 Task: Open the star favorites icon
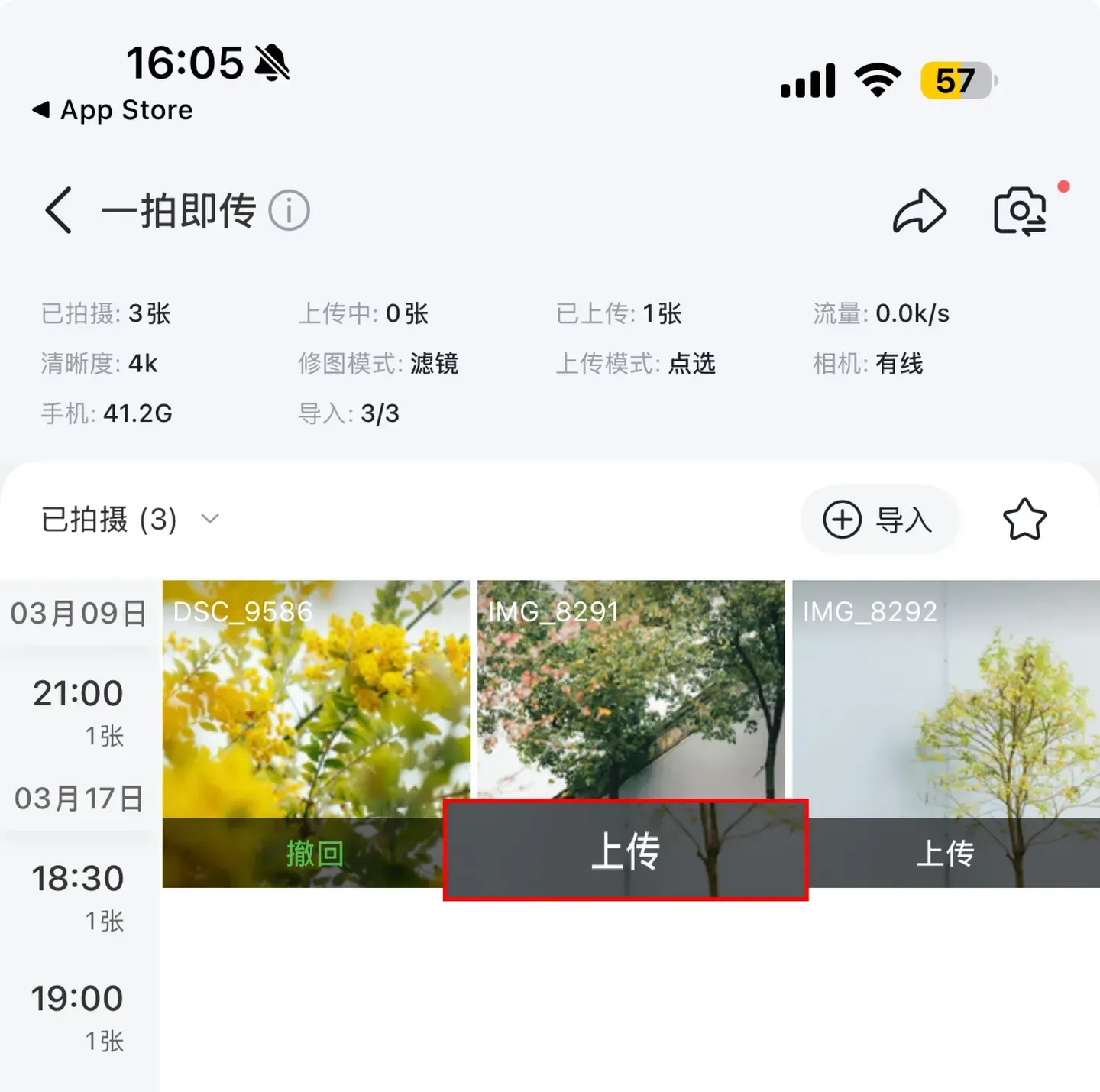(1024, 520)
